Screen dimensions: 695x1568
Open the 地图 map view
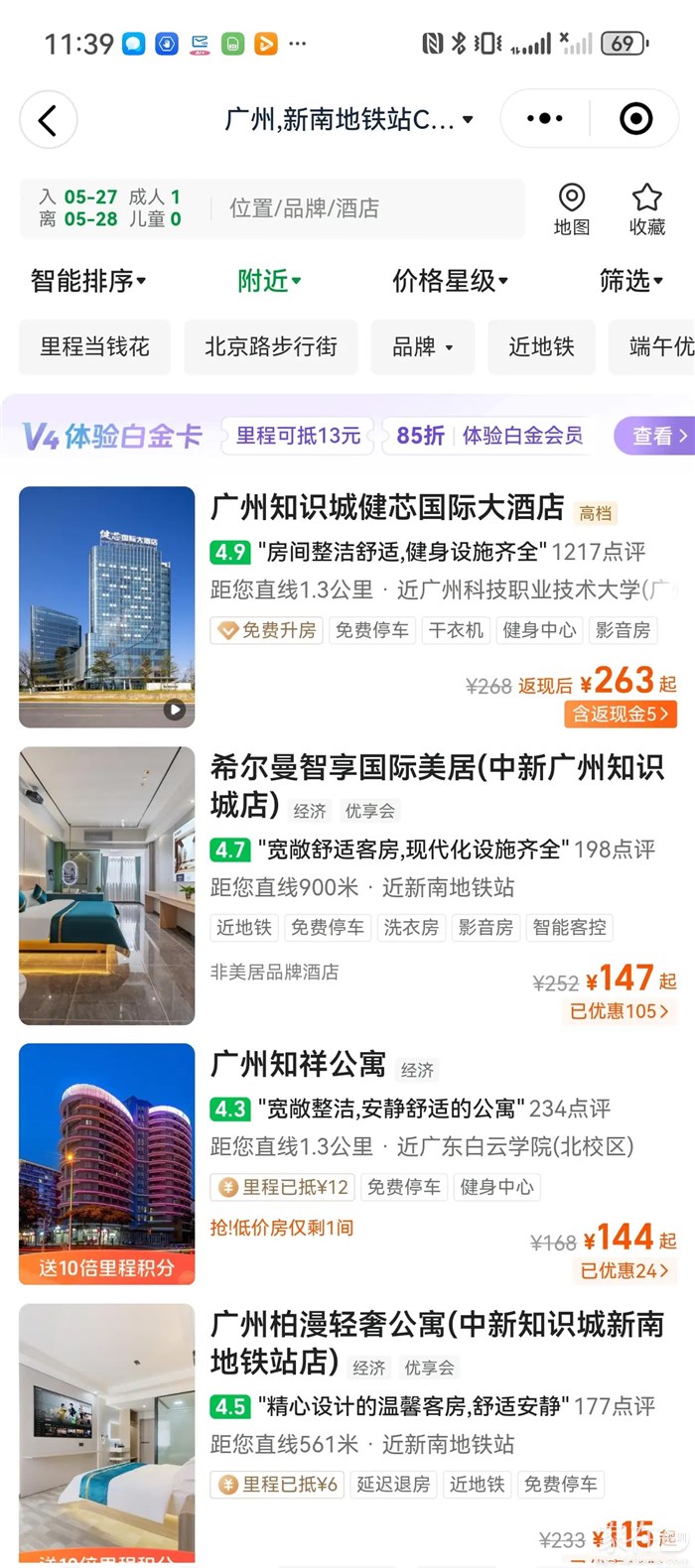point(572,209)
